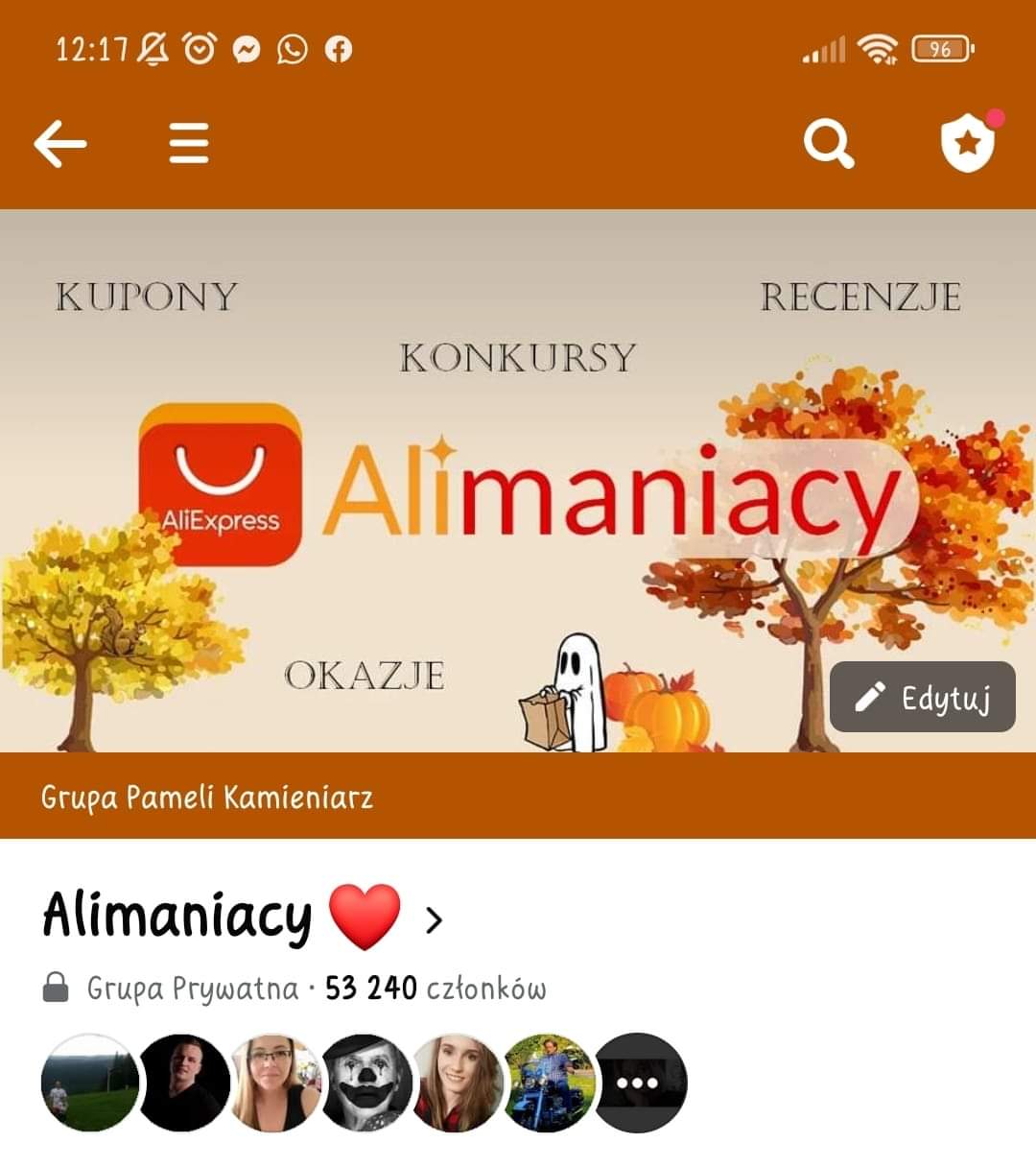Go back using the arrow icon
Image resolution: width=1036 pixels, height=1167 pixels.
[60, 144]
